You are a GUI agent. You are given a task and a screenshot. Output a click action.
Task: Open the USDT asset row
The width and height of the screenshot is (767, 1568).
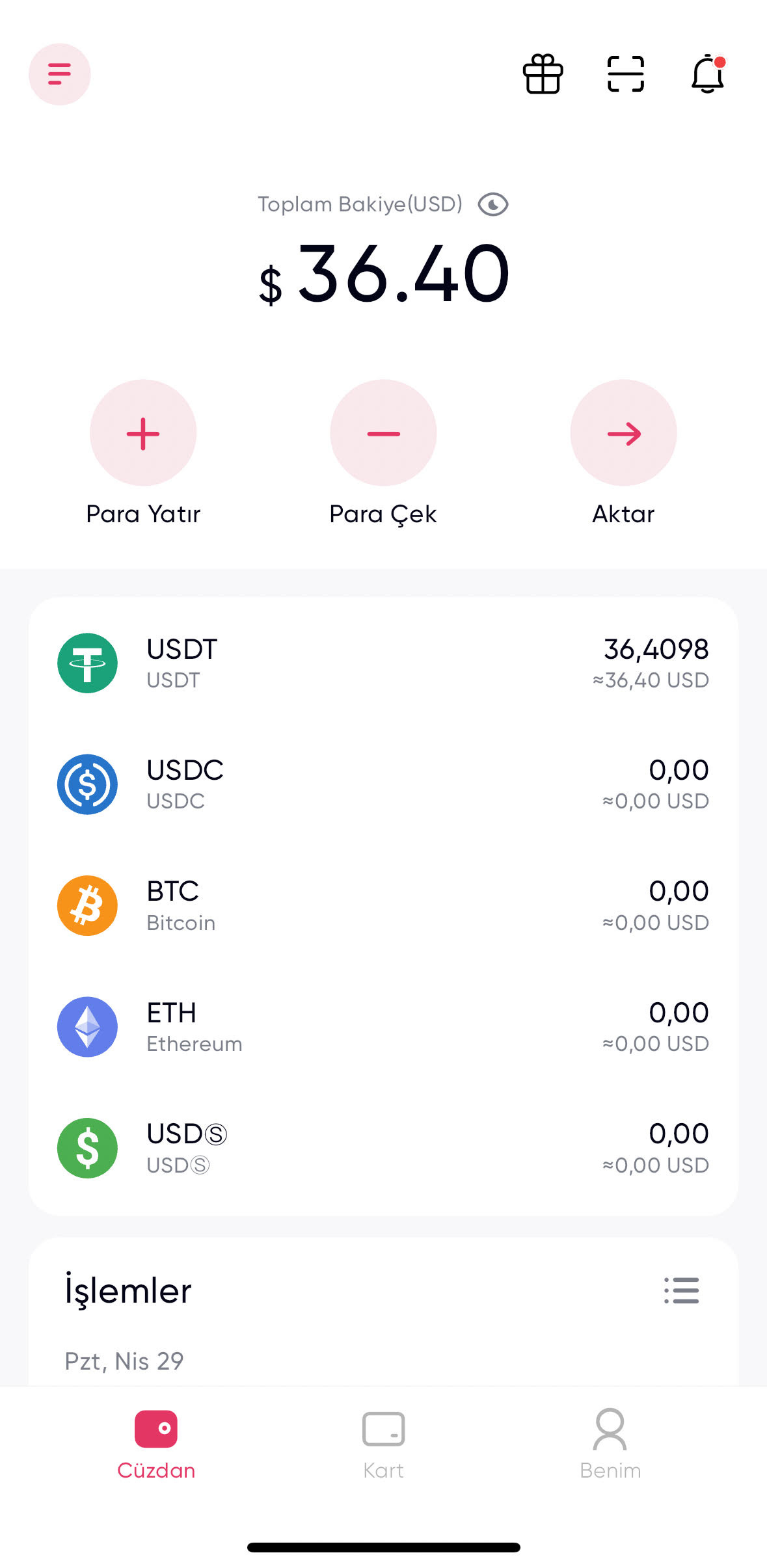383,663
